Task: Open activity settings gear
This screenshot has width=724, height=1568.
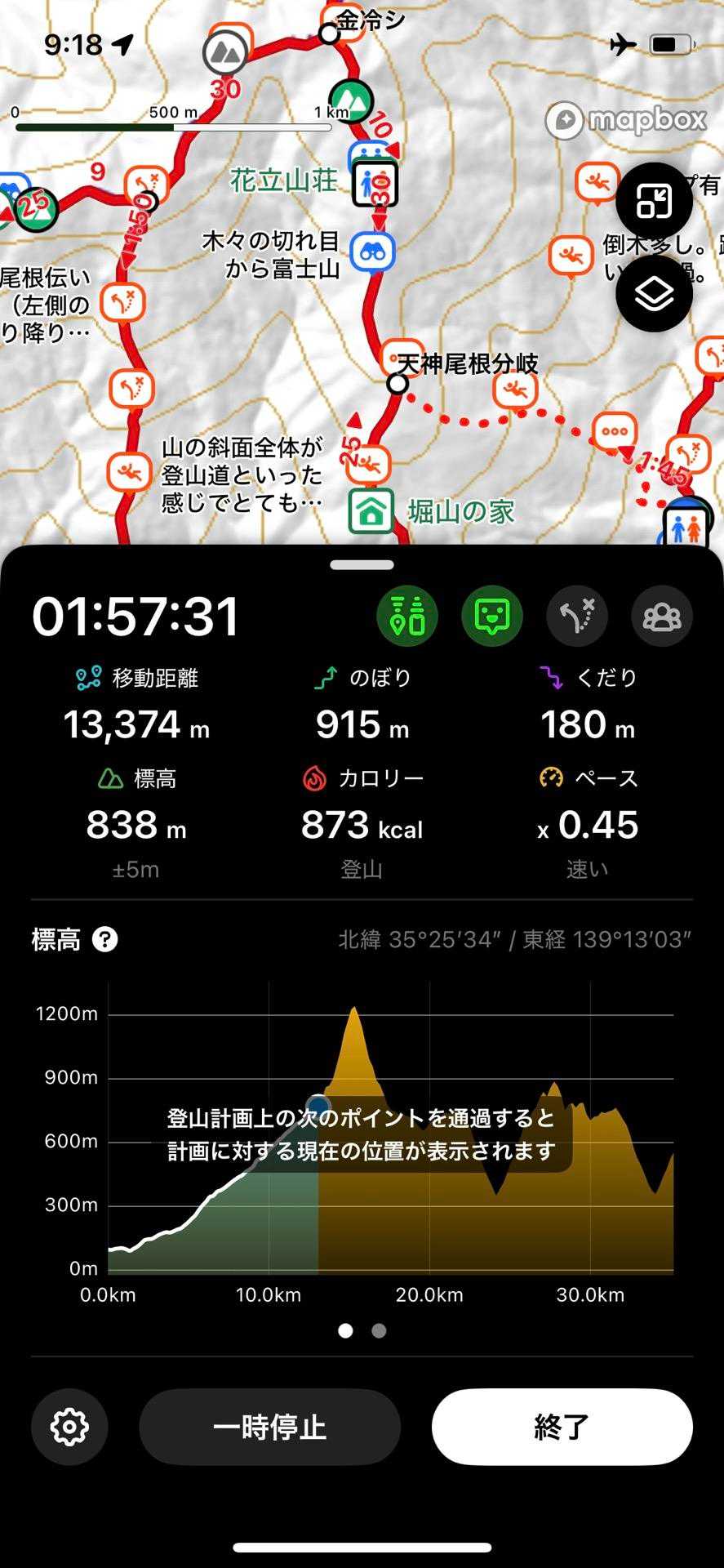Action: pos(69,1427)
